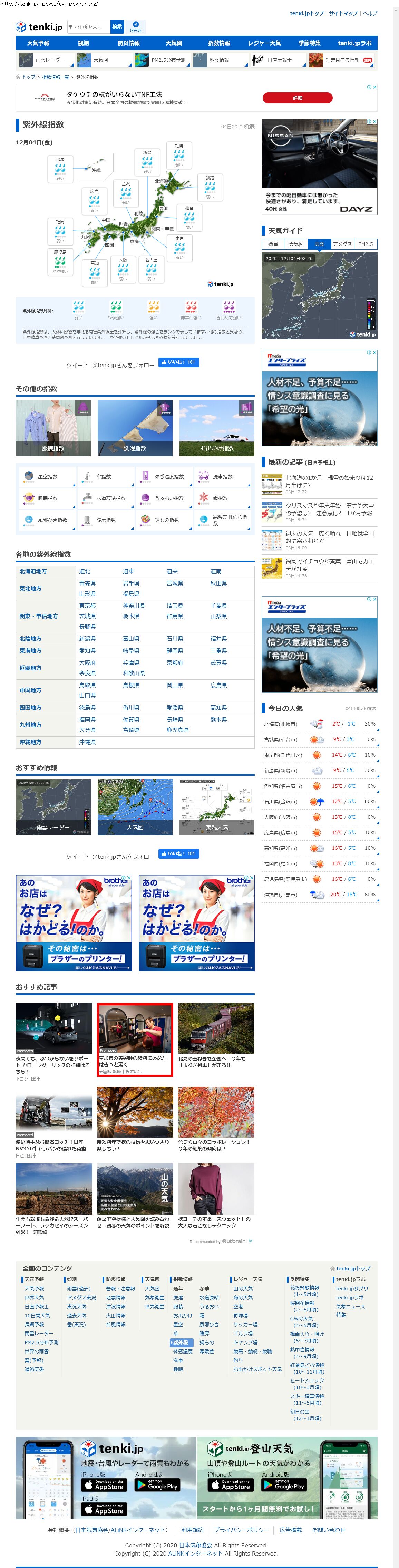This screenshot has width=399, height=1568.
Task: Select 東京都 in the UV index table
Action: 87,606
